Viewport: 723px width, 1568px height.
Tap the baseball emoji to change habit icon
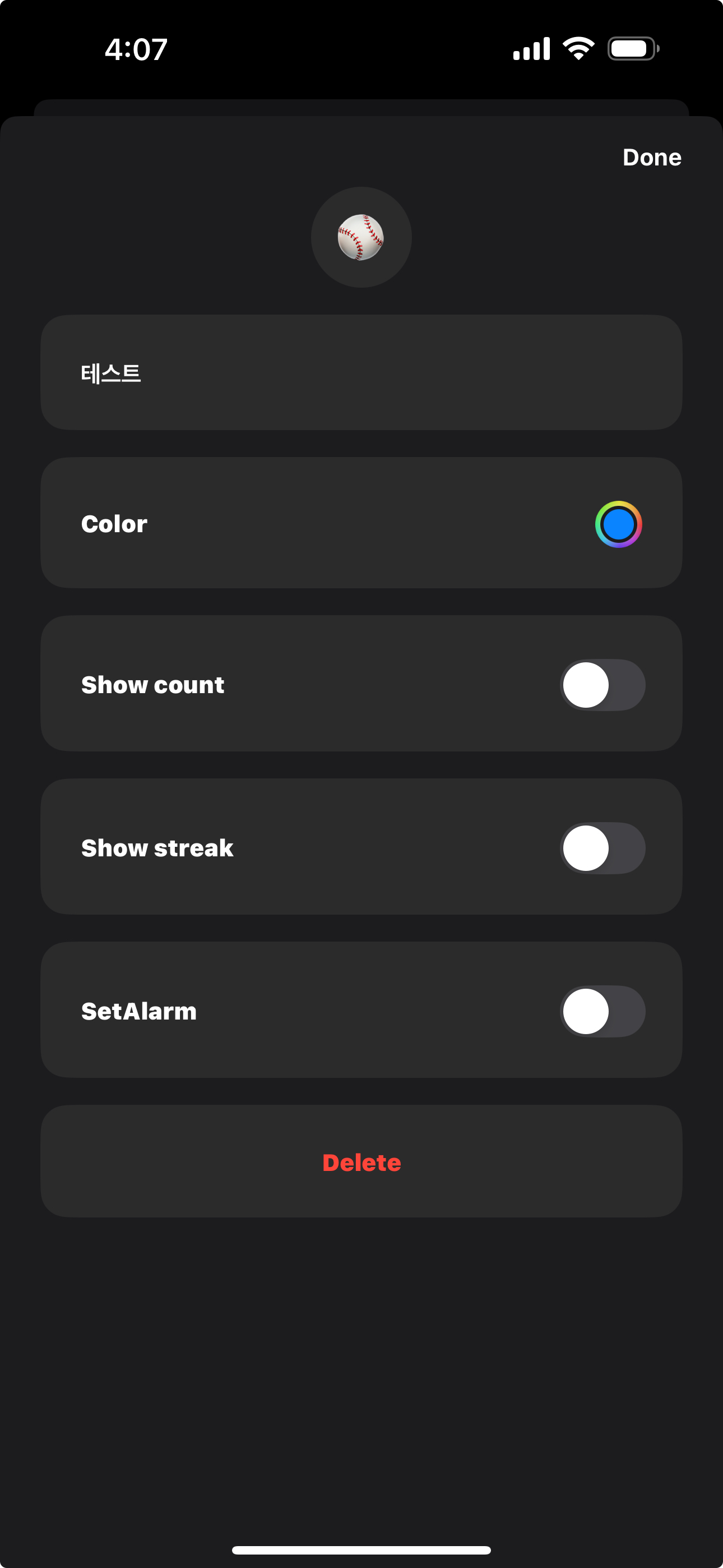click(x=361, y=237)
